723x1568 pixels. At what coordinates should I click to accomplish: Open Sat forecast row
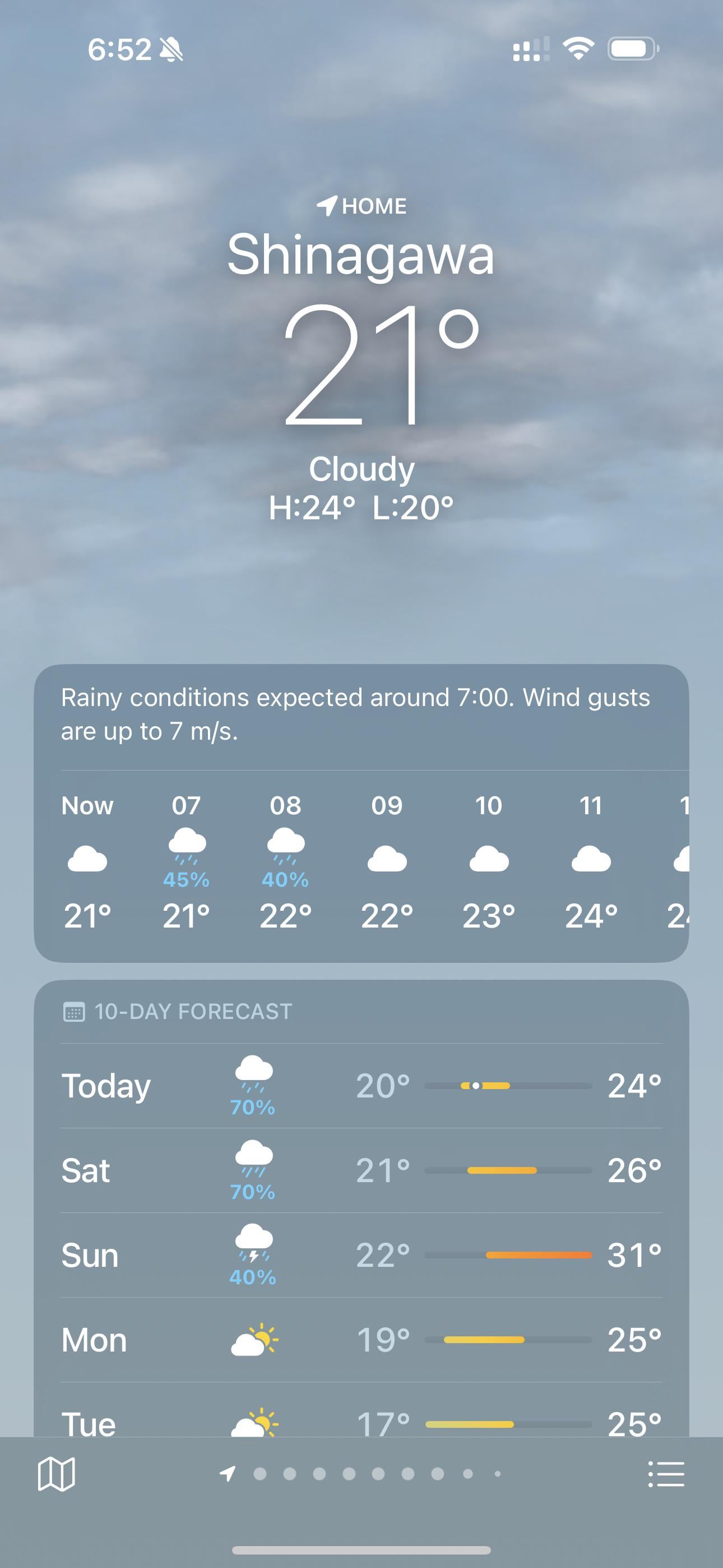pyautogui.click(x=361, y=1170)
